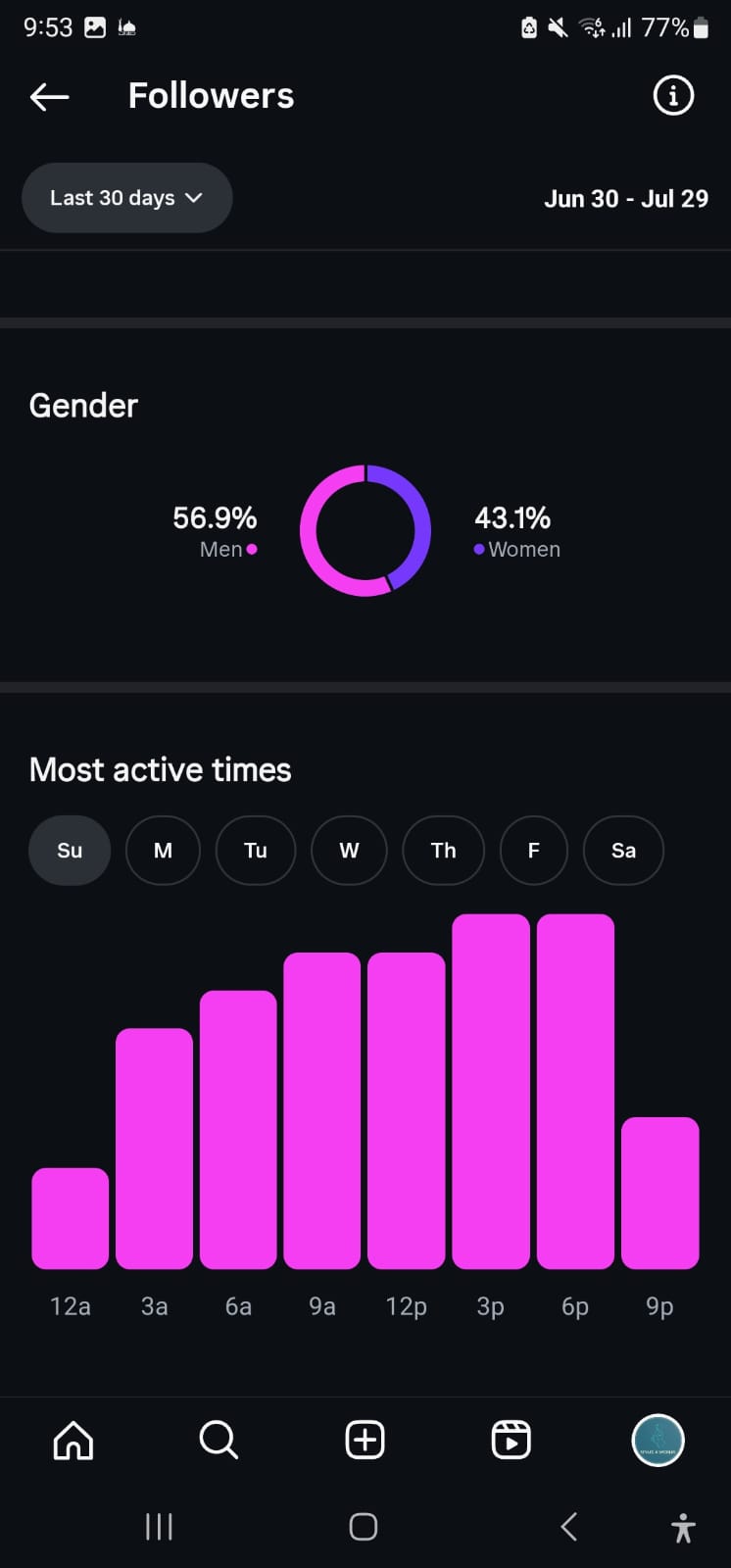Screen dimensions: 731x1568
Task: Expand the Last 30 days dropdown
Action: [x=126, y=198]
